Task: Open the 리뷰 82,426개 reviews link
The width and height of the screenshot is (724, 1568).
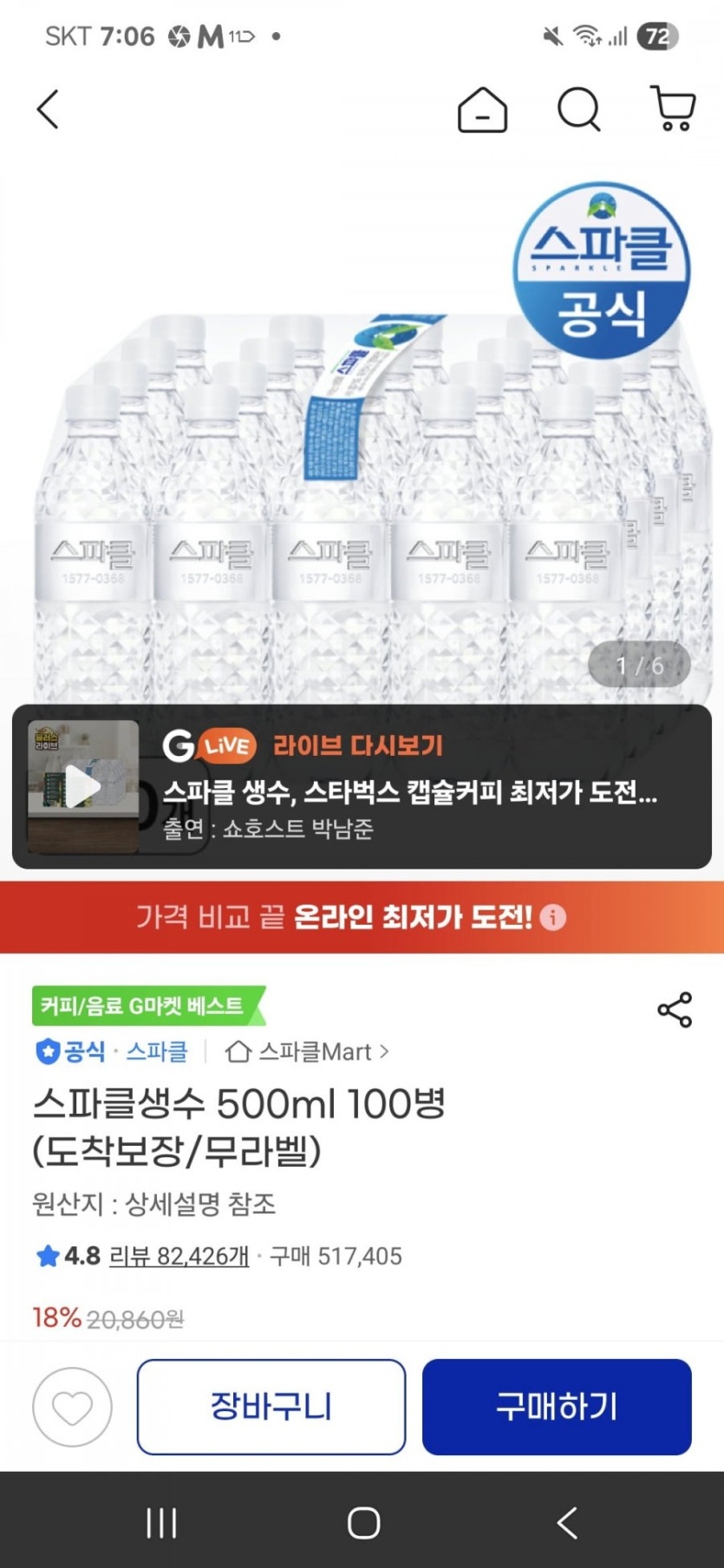Action: coord(179,1256)
